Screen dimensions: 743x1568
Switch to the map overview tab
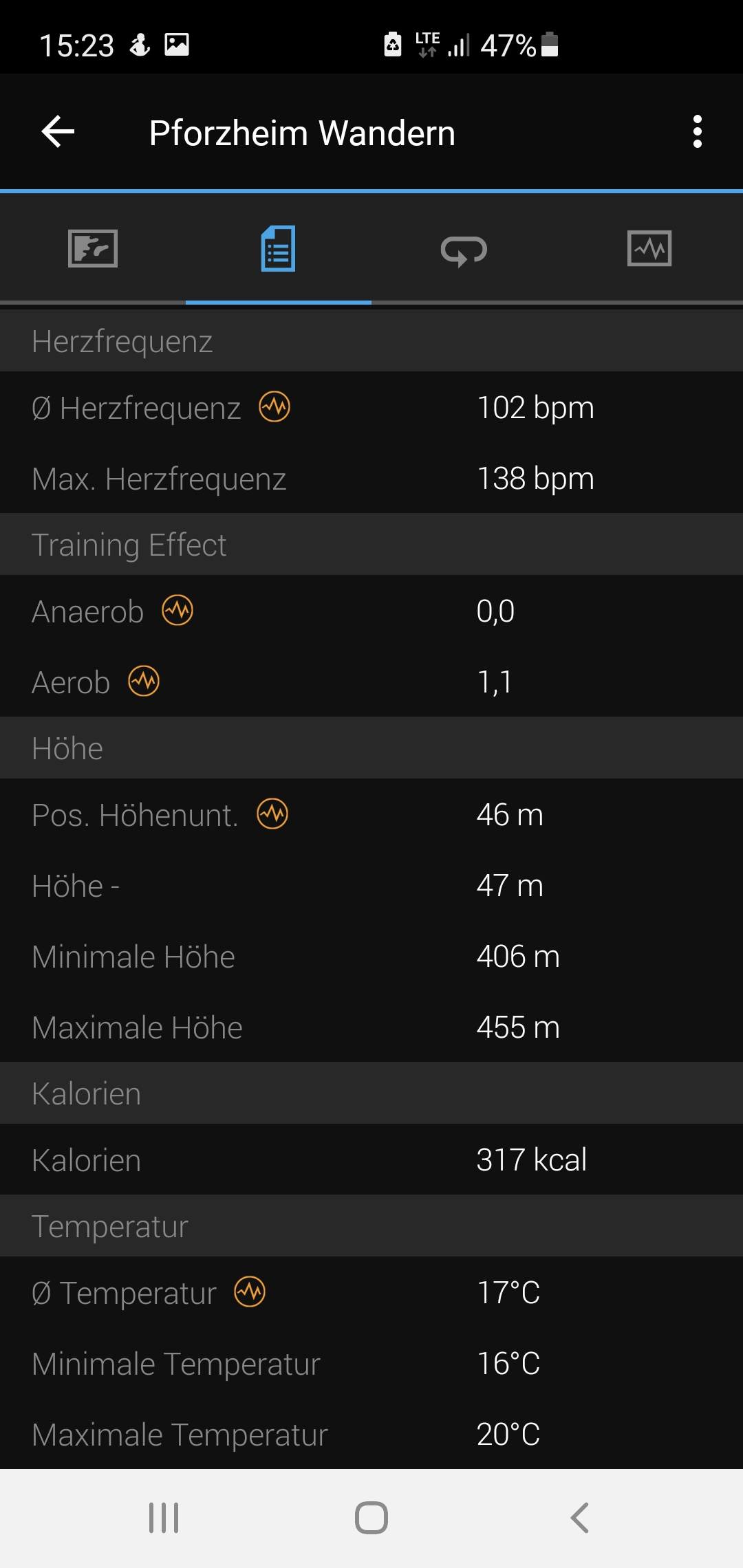93,248
